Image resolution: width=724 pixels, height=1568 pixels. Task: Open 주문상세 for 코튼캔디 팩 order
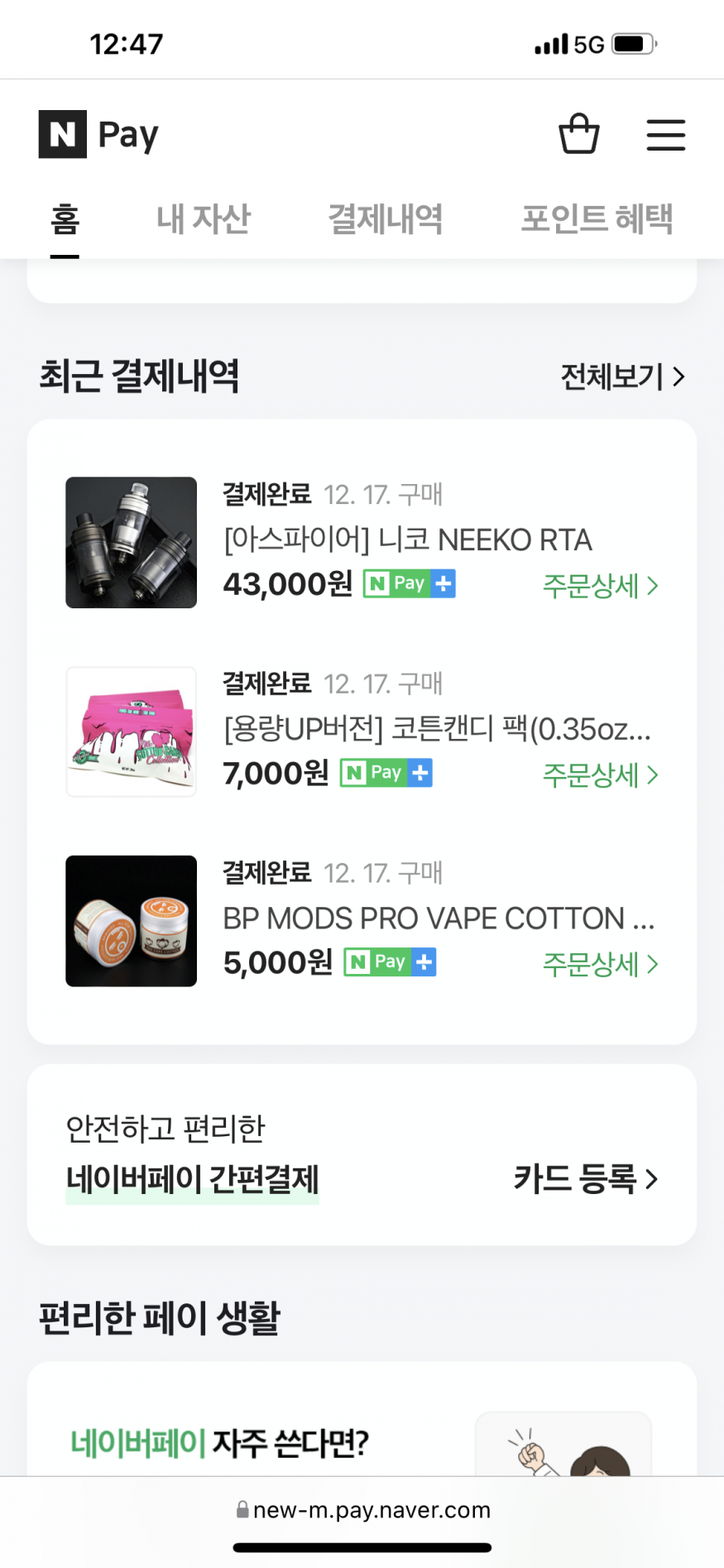click(x=600, y=775)
